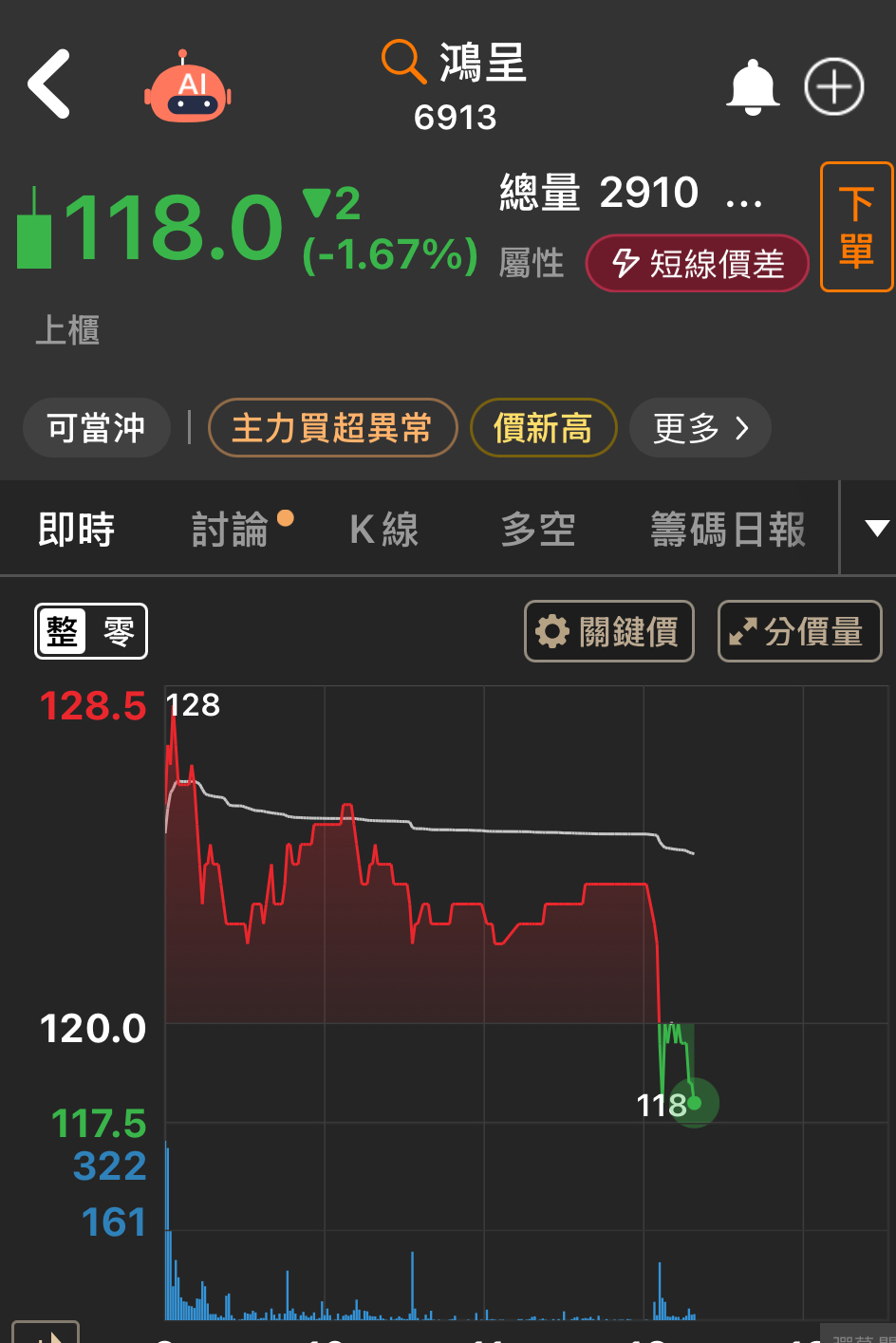Screen dimensions: 896x1343
Task: Go back using the left arrow
Action: (49, 84)
